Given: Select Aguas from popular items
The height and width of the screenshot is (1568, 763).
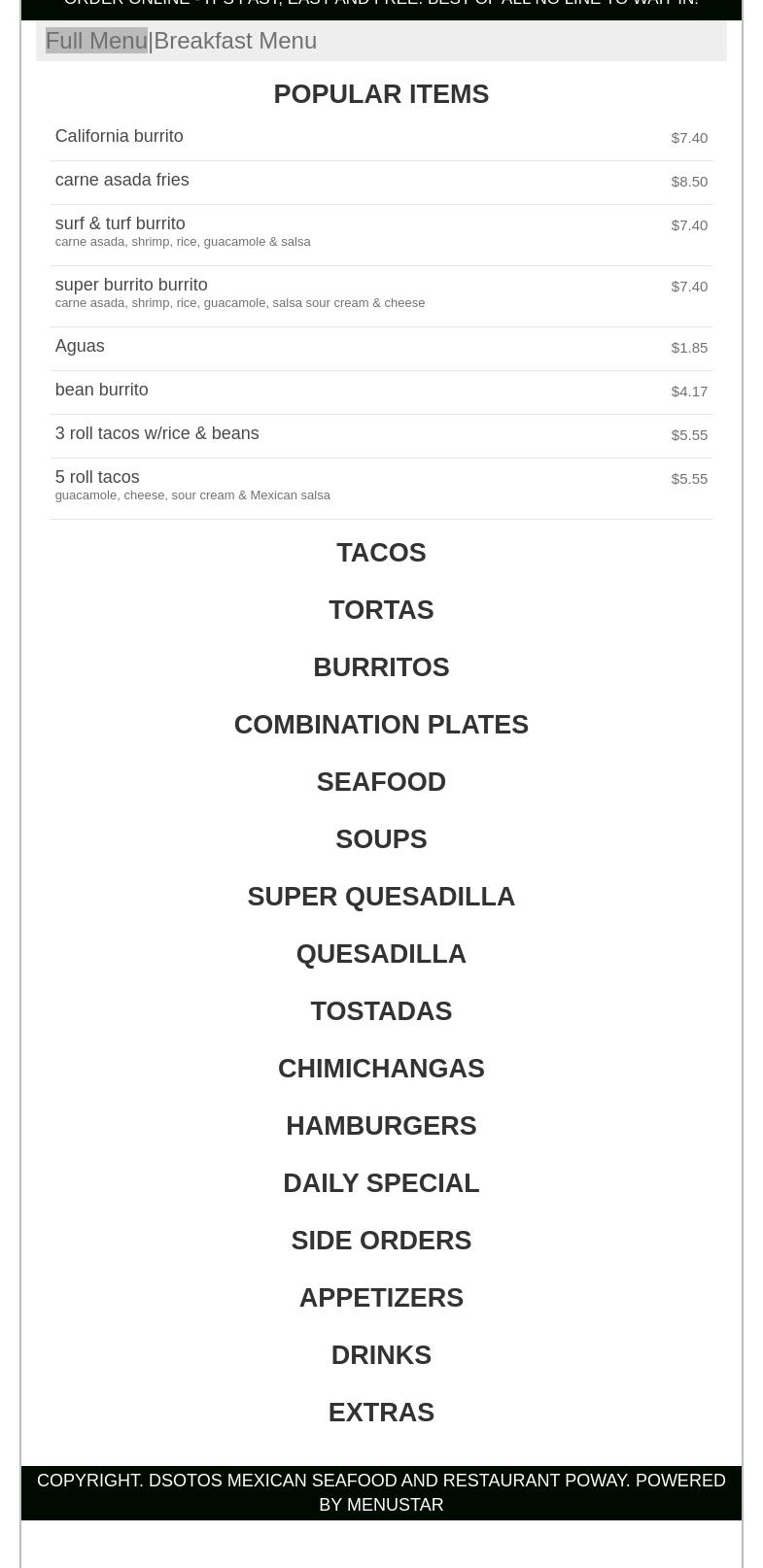Looking at the screenshot, I should pos(80,347).
